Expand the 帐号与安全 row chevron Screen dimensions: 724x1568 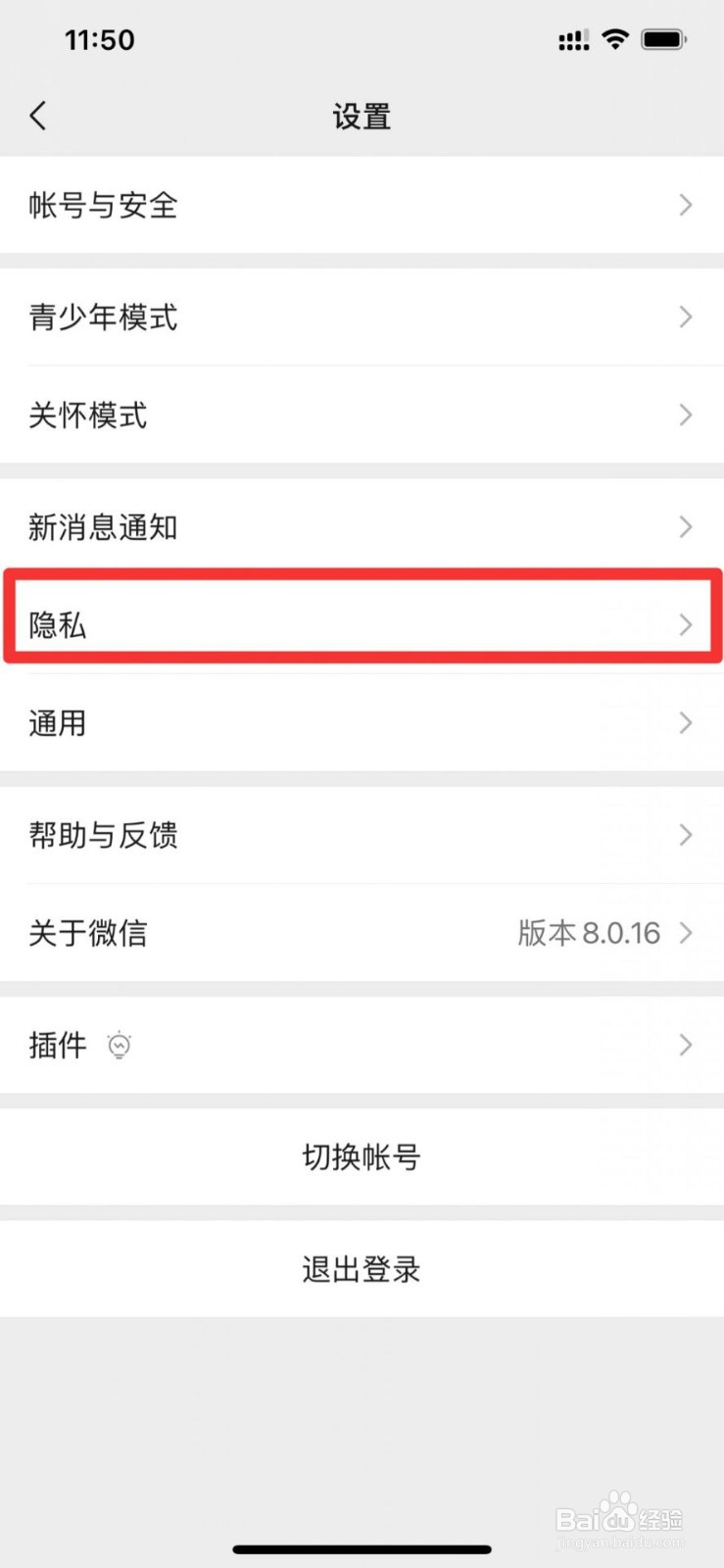(x=685, y=206)
